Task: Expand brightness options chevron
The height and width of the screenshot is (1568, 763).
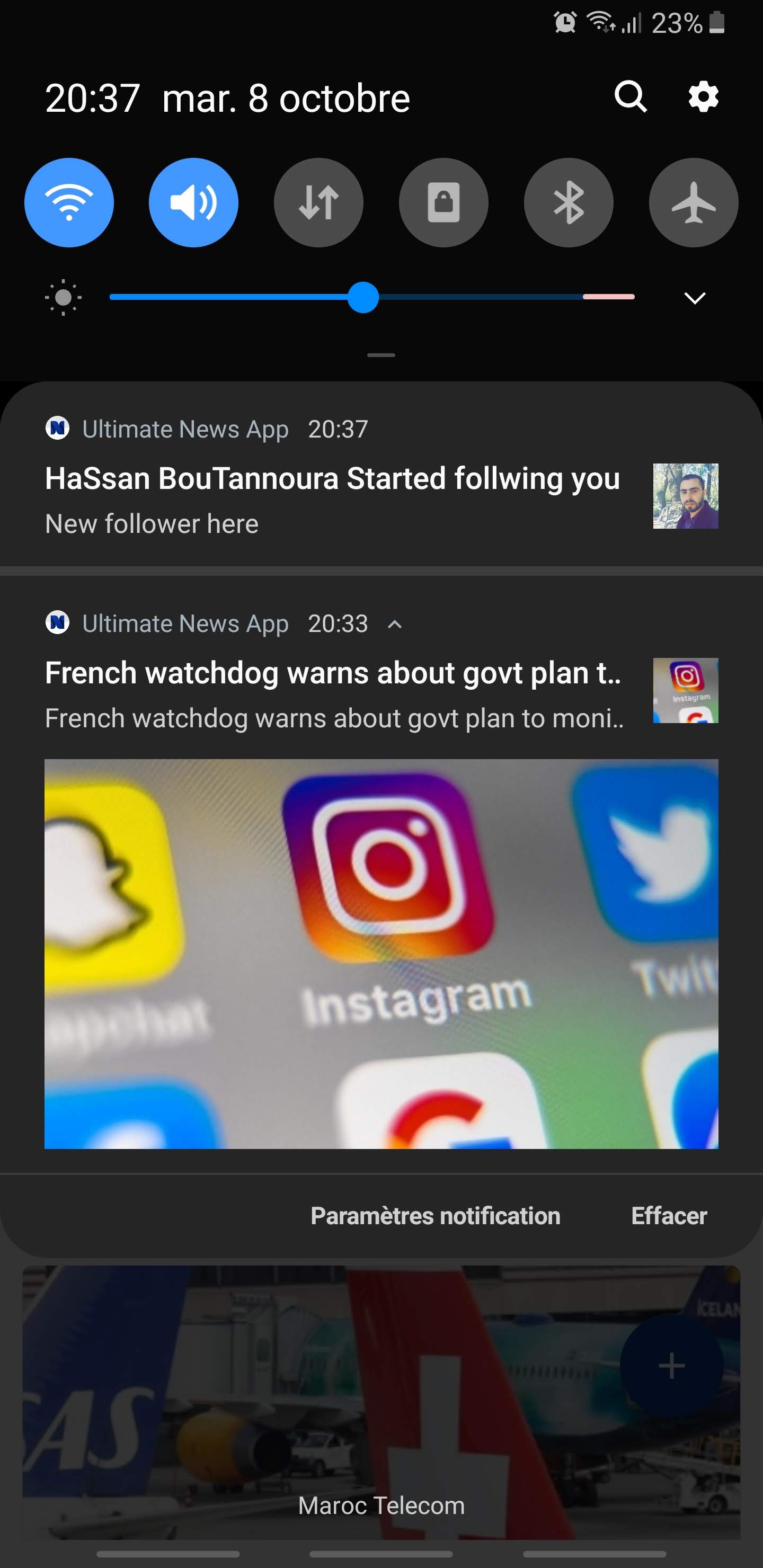Action: (x=694, y=298)
